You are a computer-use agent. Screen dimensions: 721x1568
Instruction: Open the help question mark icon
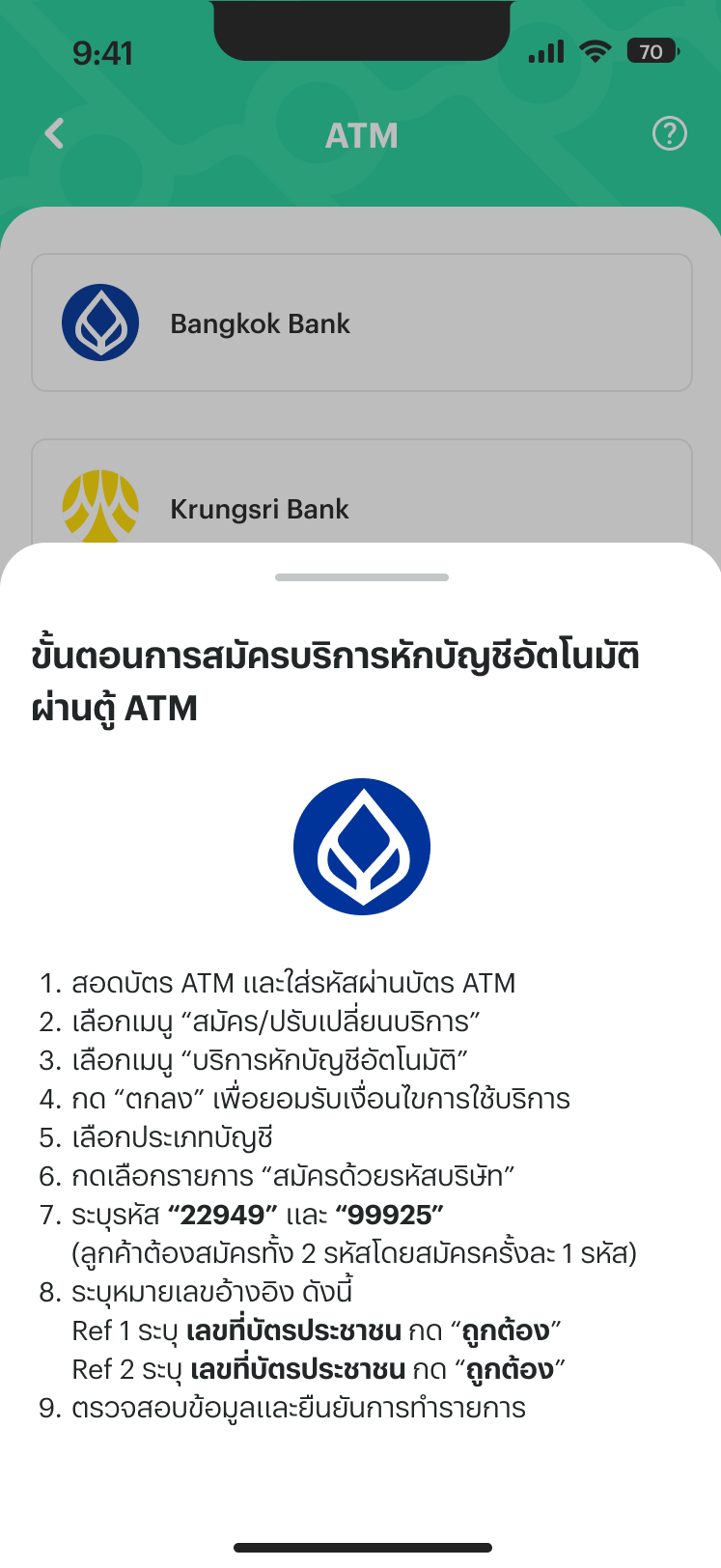[x=668, y=133]
